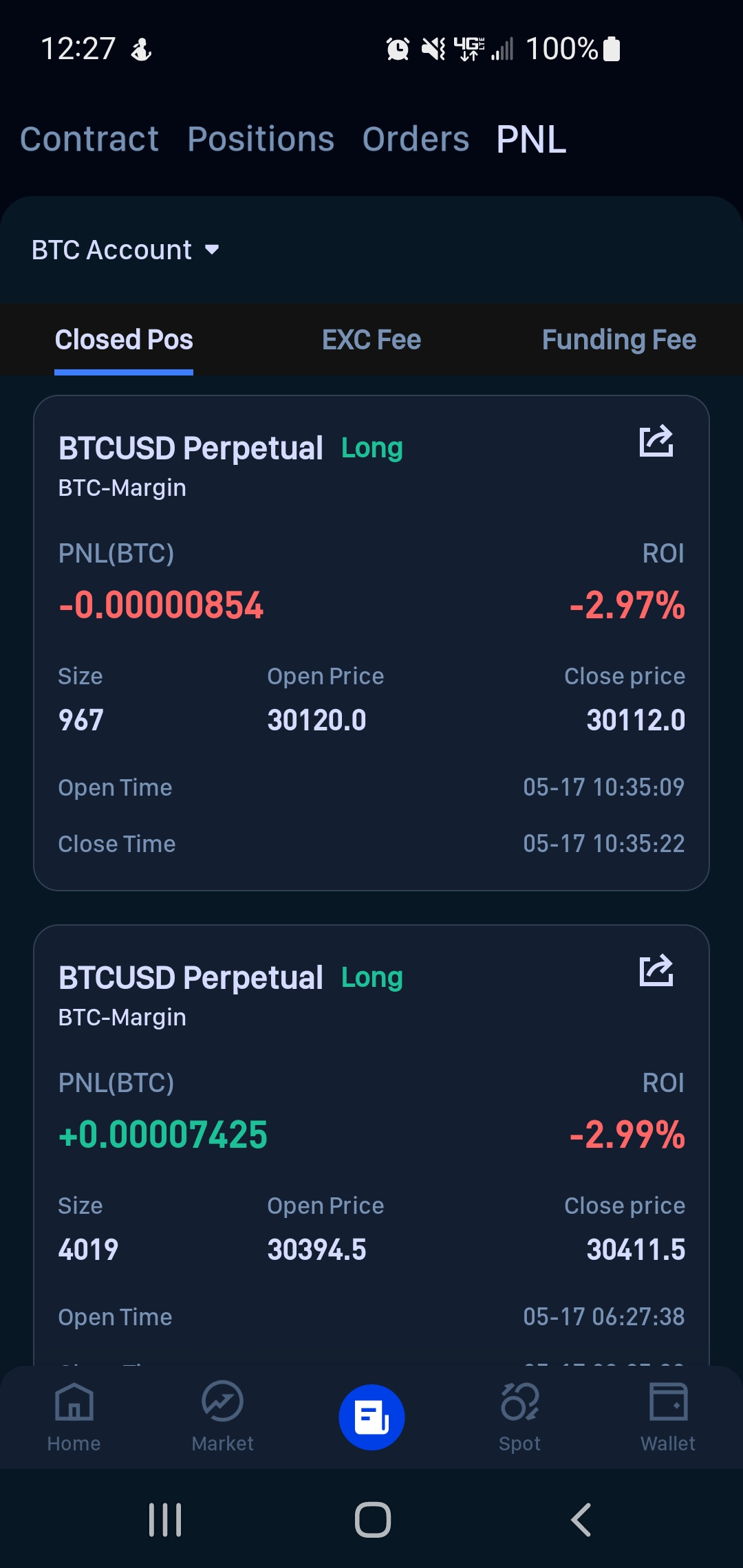
Task: Open the Wallet tab
Action: click(668, 1417)
